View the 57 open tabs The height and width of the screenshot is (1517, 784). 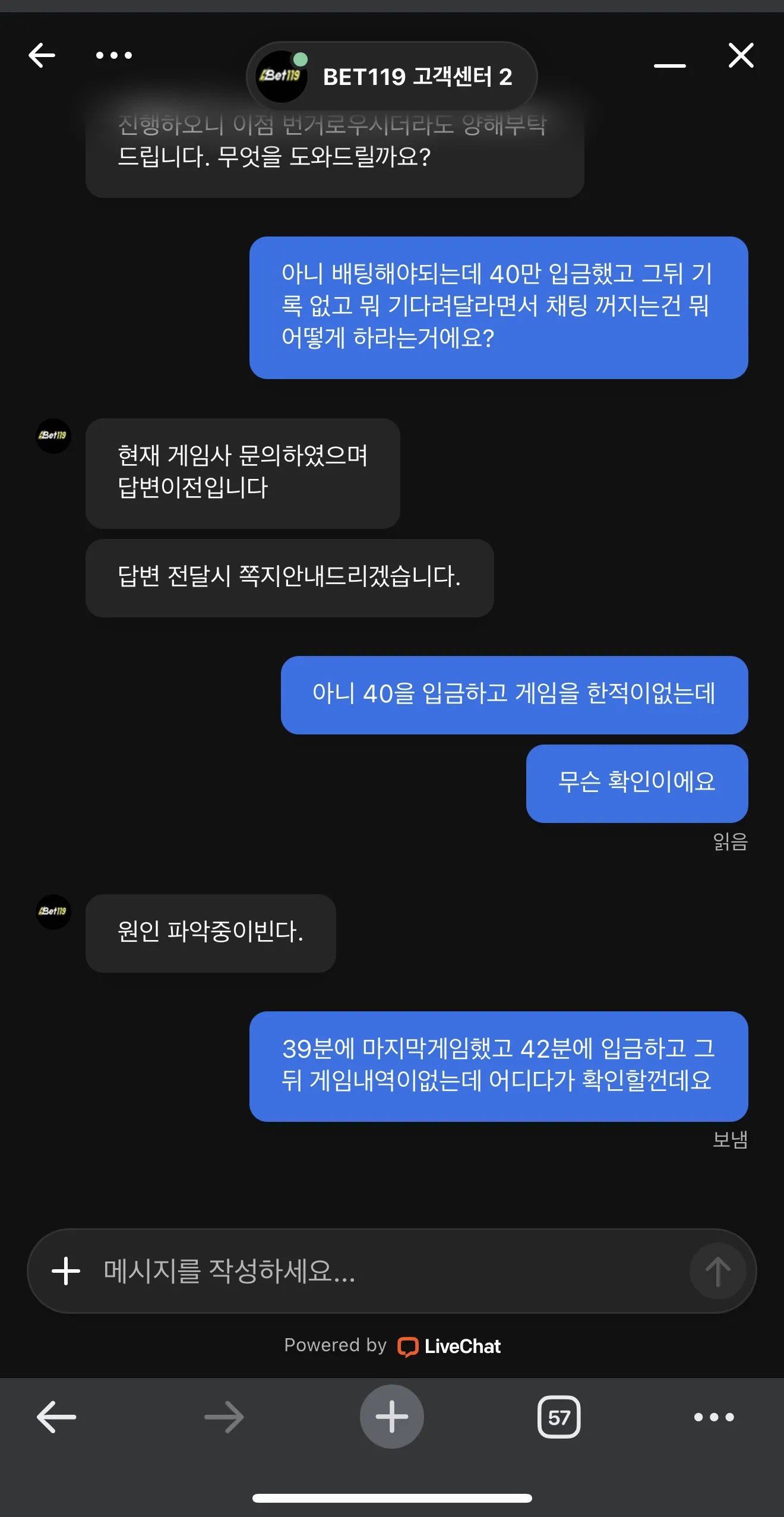(x=559, y=1417)
